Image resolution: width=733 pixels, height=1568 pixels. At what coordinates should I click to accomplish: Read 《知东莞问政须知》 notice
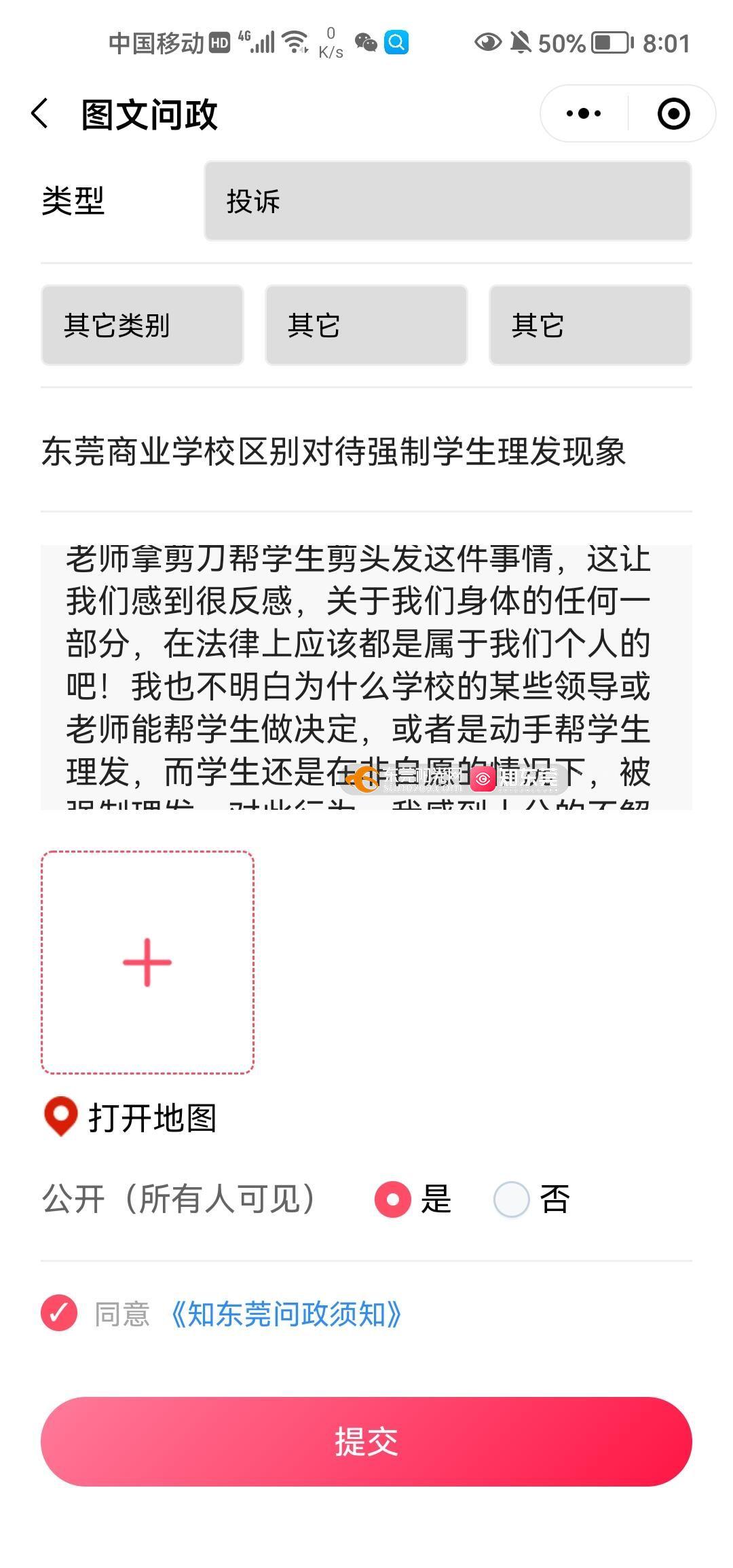coord(285,1314)
